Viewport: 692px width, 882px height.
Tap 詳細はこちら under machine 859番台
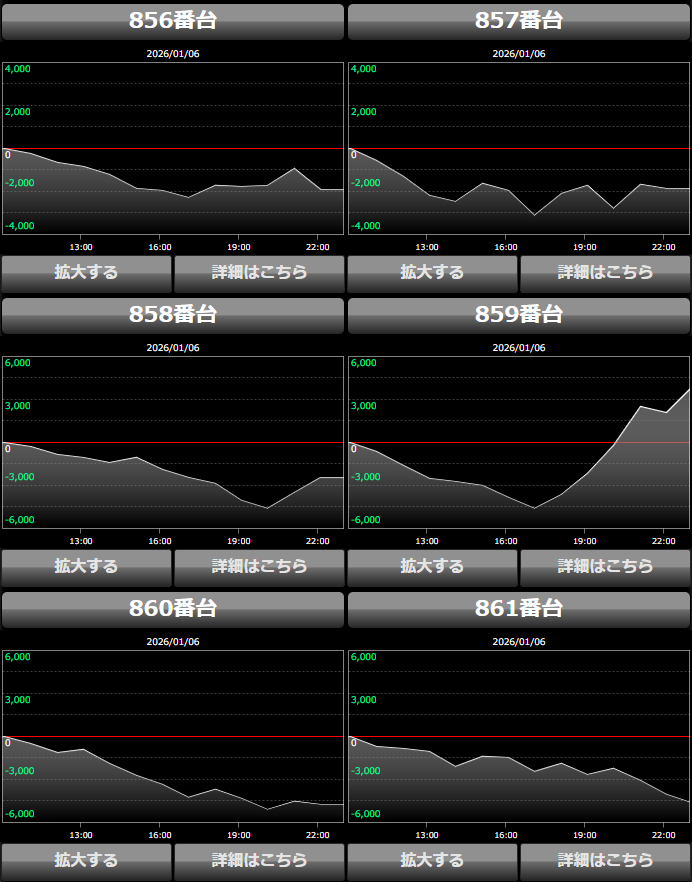click(x=605, y=566)
